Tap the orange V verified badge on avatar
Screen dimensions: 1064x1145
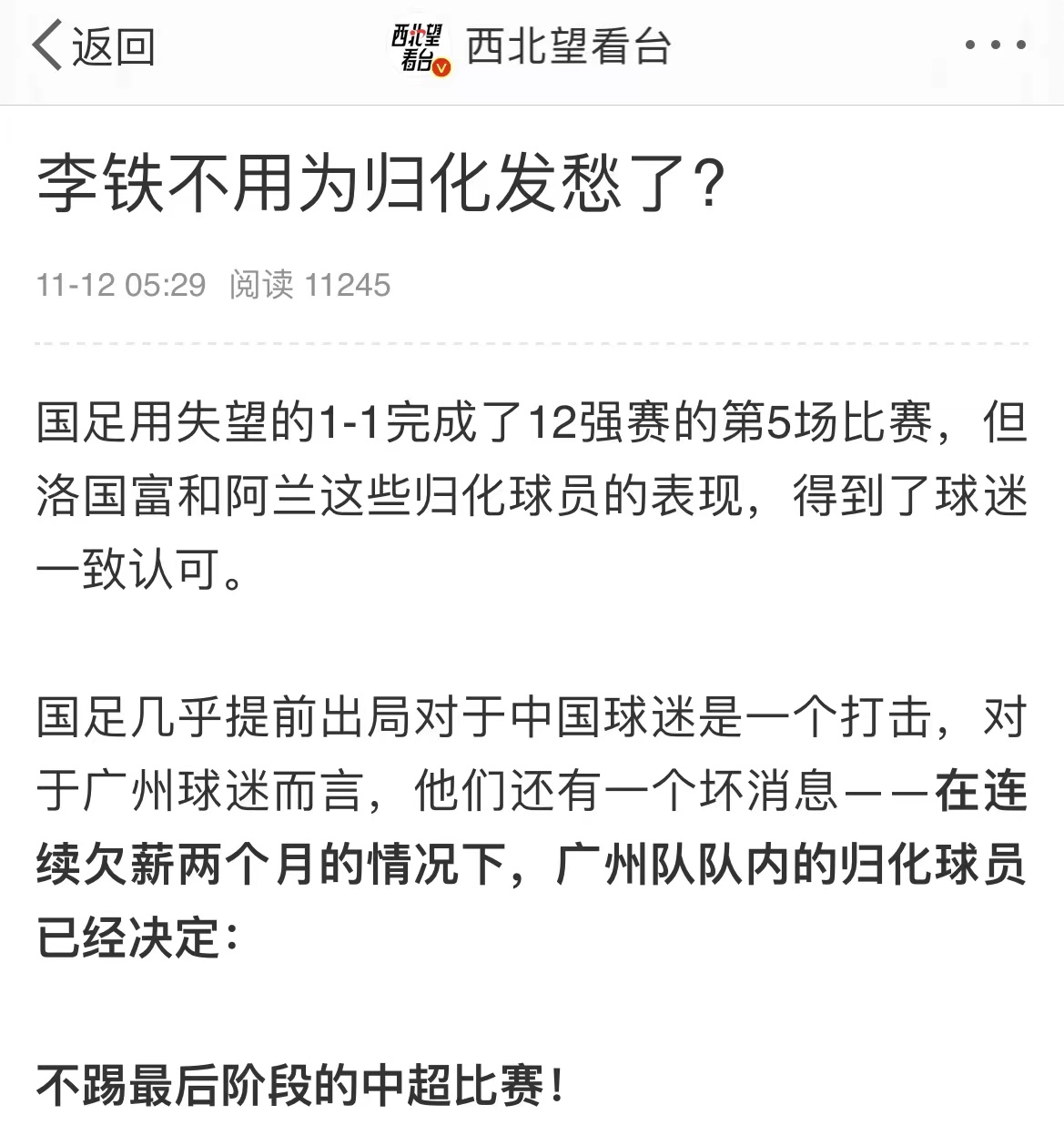pyautogui.click(x=442, y=67)
